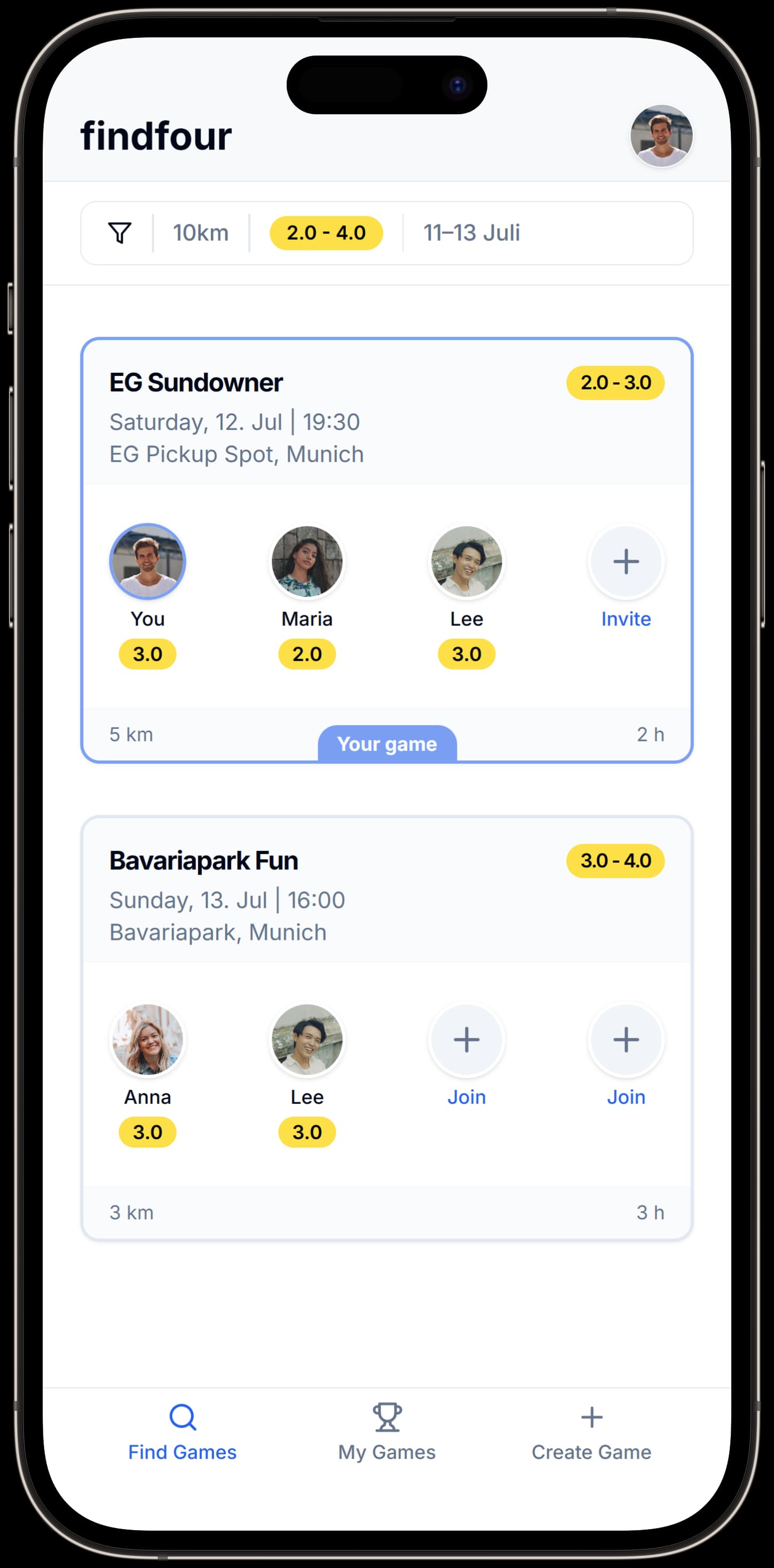This screenshot has width=774, height=1568.
Task: Tap the 2.0 - 4.0 skill level chip
Action: (326, 232)
